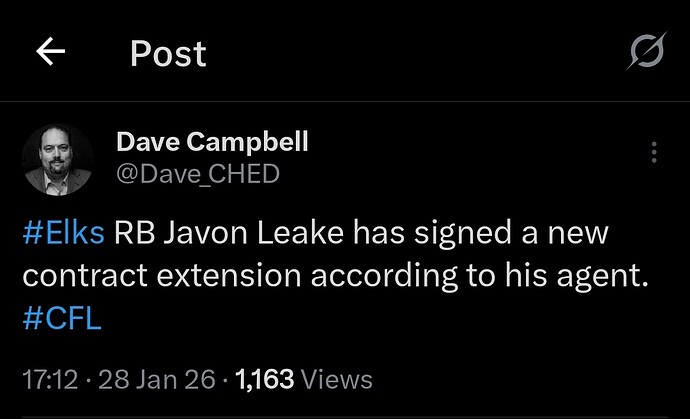690x419 pixels.
Task: View Dave Campbell's profile picture
Action: (58, 161)
